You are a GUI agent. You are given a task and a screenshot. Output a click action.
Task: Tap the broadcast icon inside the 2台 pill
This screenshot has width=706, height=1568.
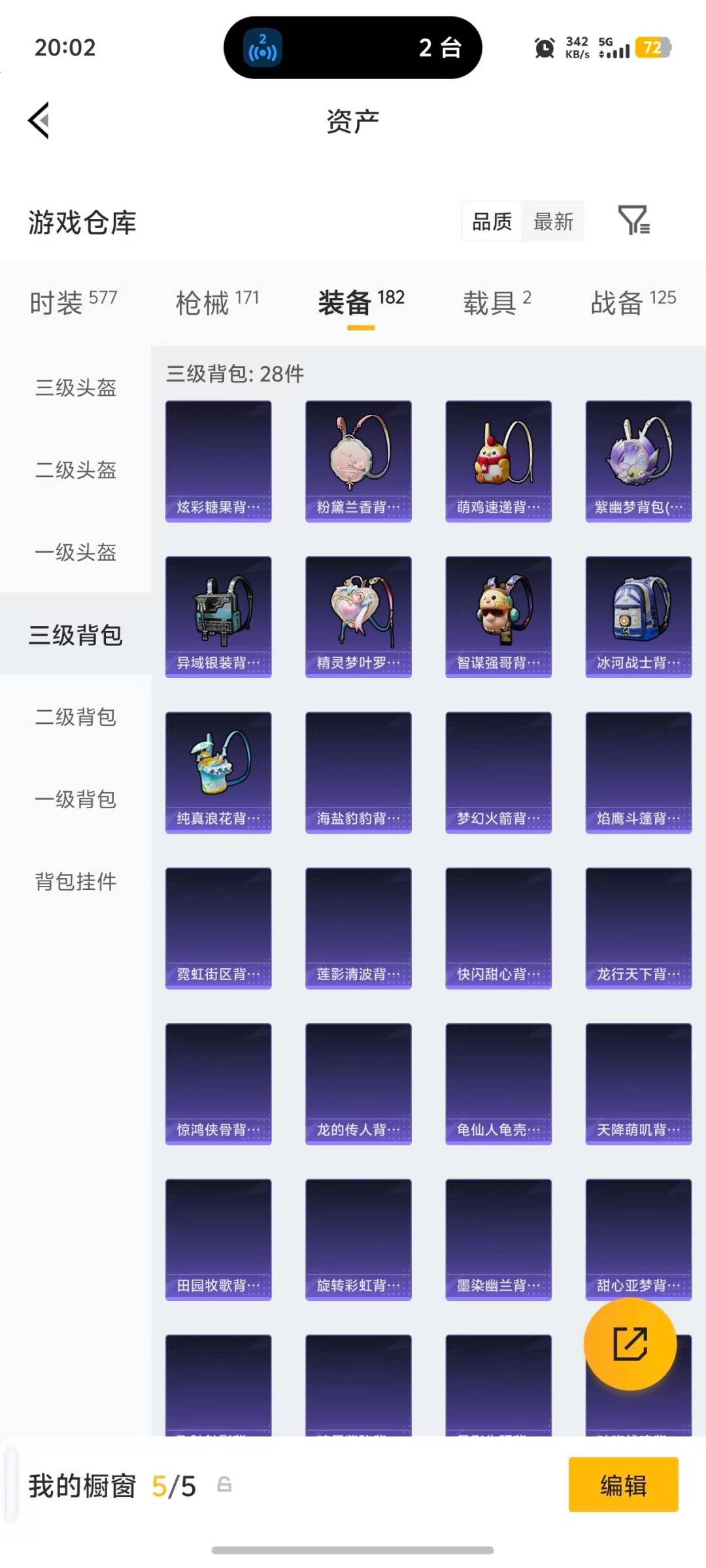[261, 48]
